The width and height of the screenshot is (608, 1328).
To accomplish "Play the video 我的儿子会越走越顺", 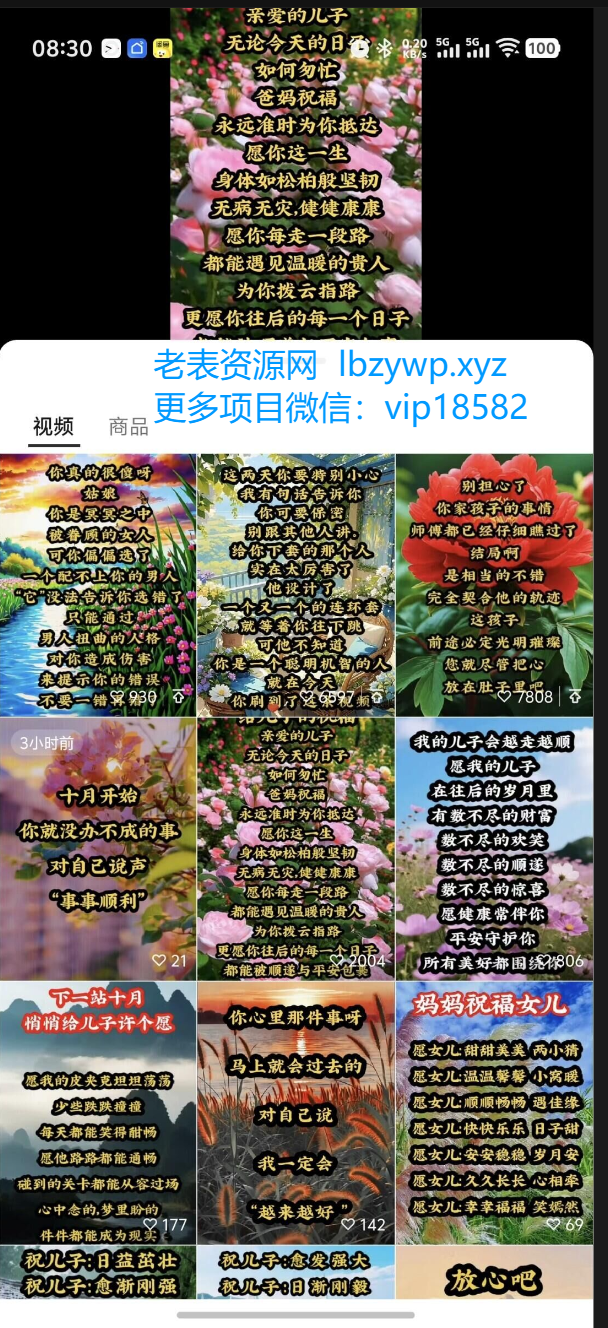I will [494, 848].
